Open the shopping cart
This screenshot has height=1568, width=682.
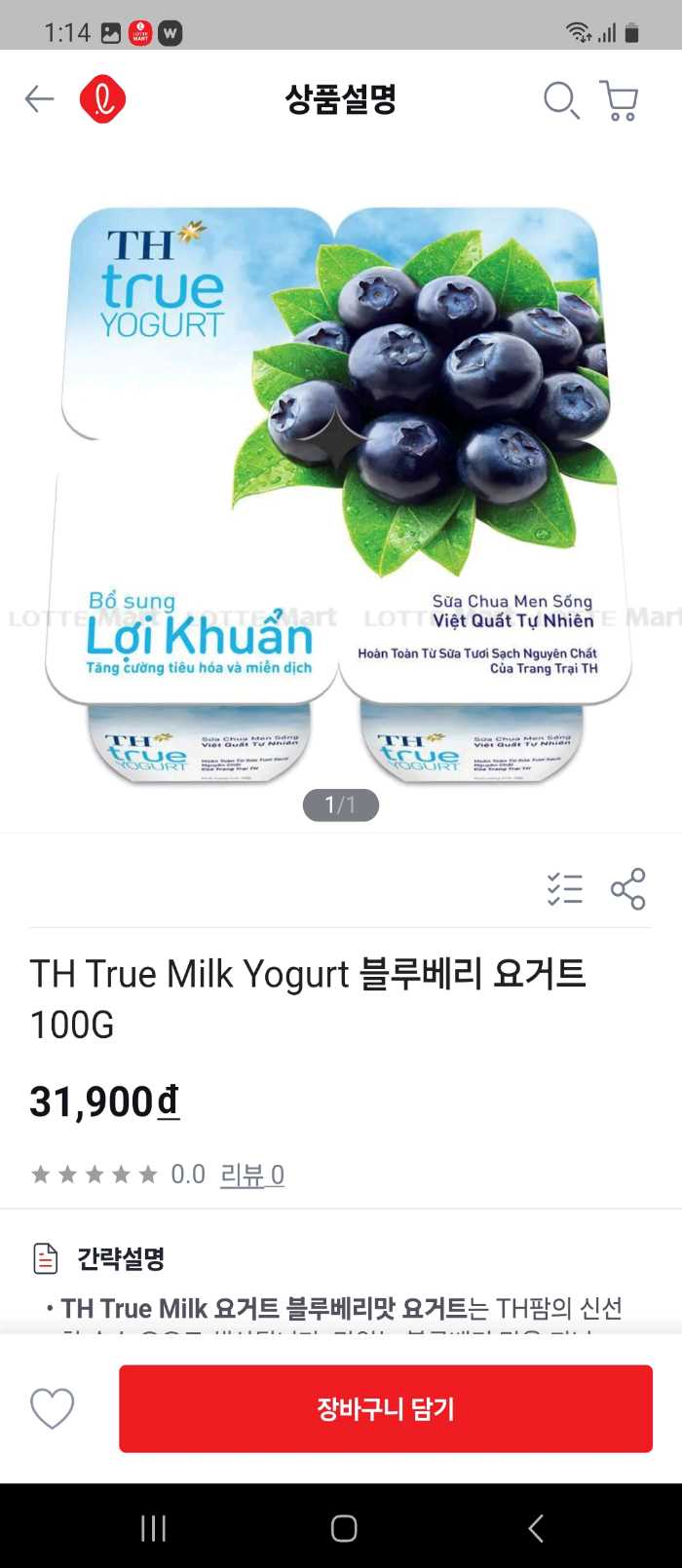619,99
